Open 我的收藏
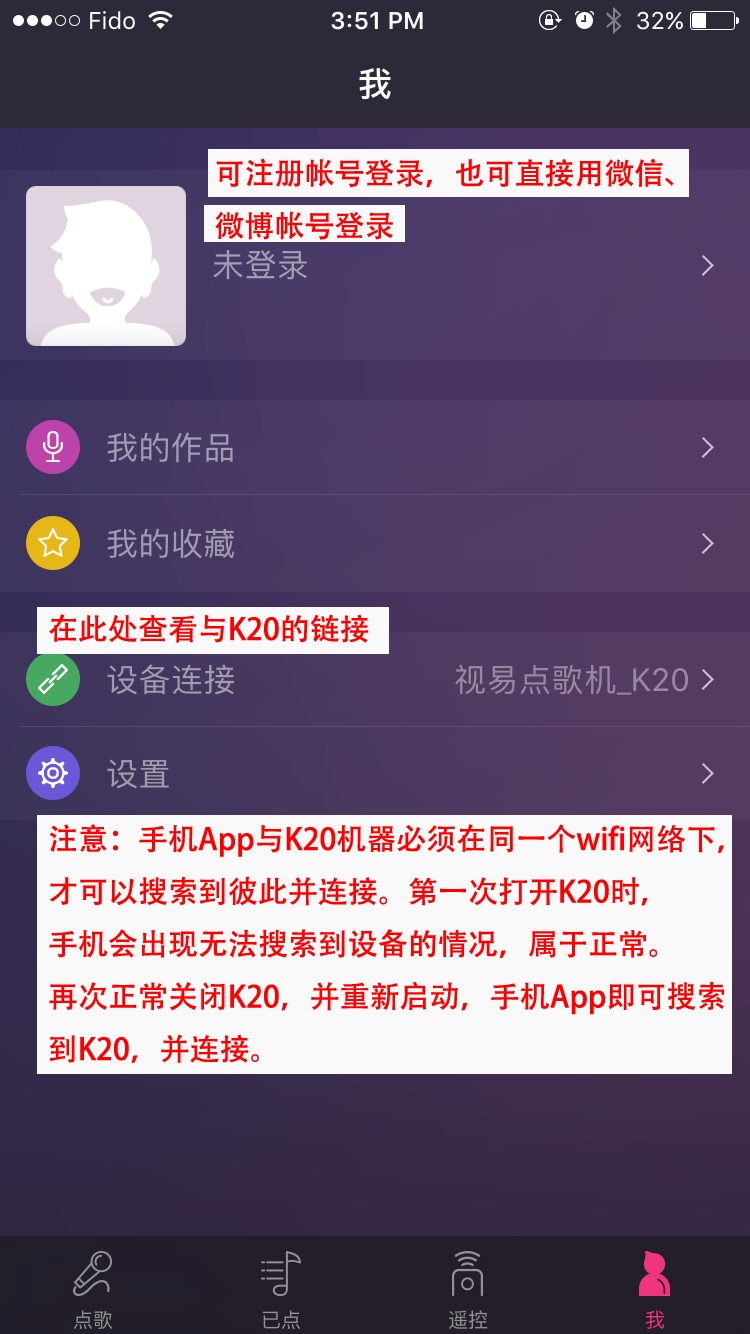Image resolution: width=750 pixels, height=1334 pixels. pyautogui.click(x=375, y=543)
